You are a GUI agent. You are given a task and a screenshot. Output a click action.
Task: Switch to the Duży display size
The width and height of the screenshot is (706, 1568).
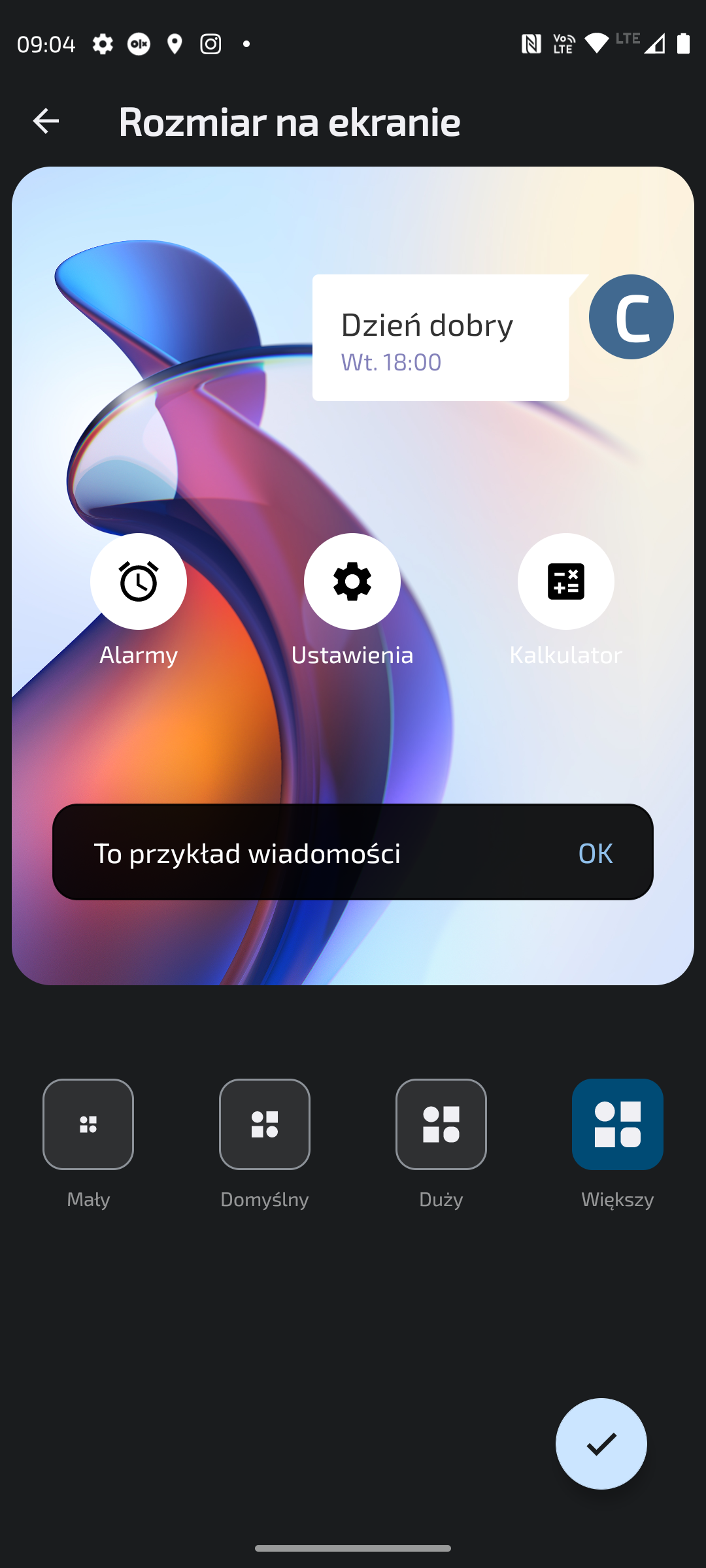[441, 1124]
